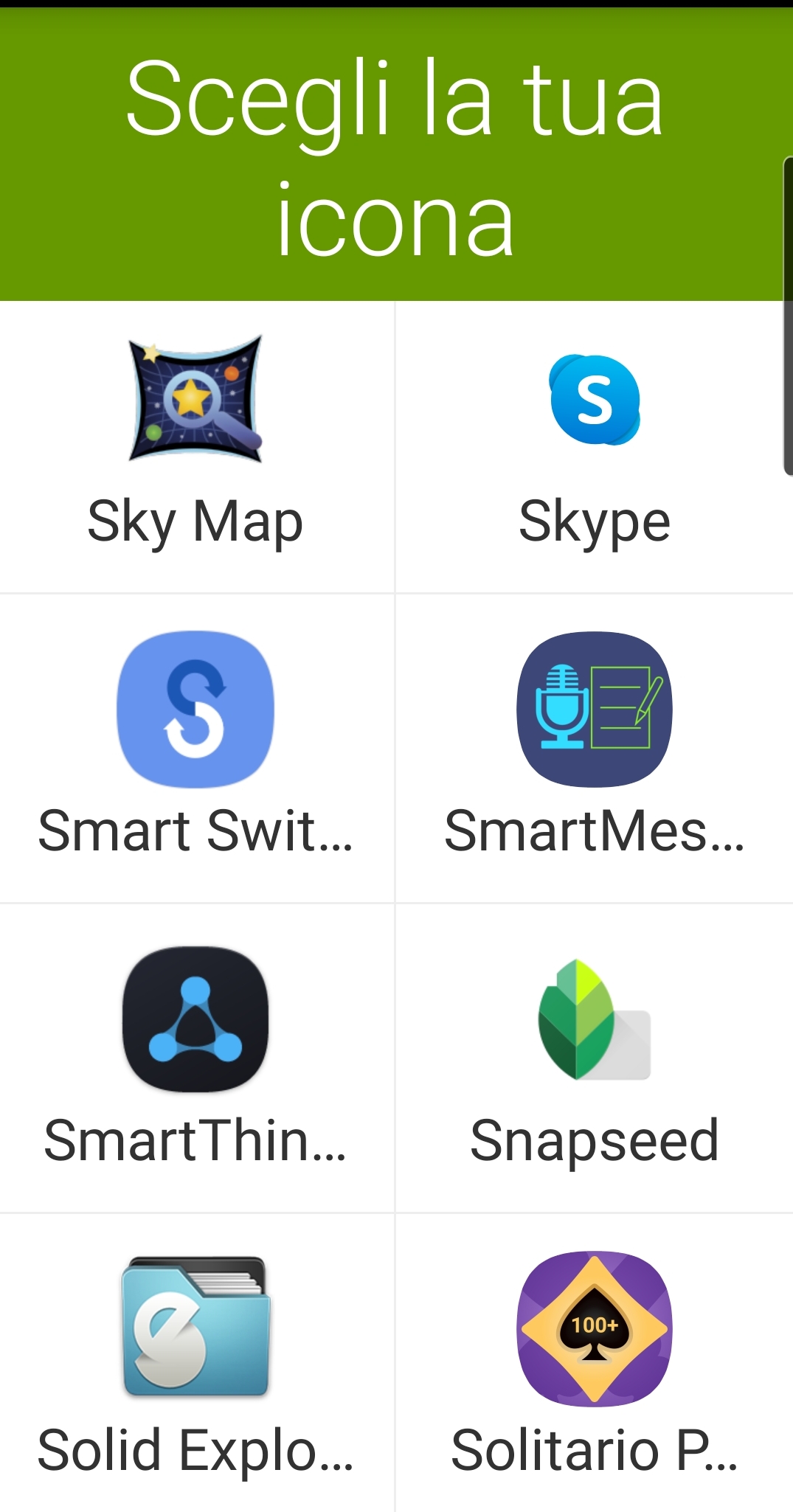Choose the Sky Map icon

(x=195, y=399)
